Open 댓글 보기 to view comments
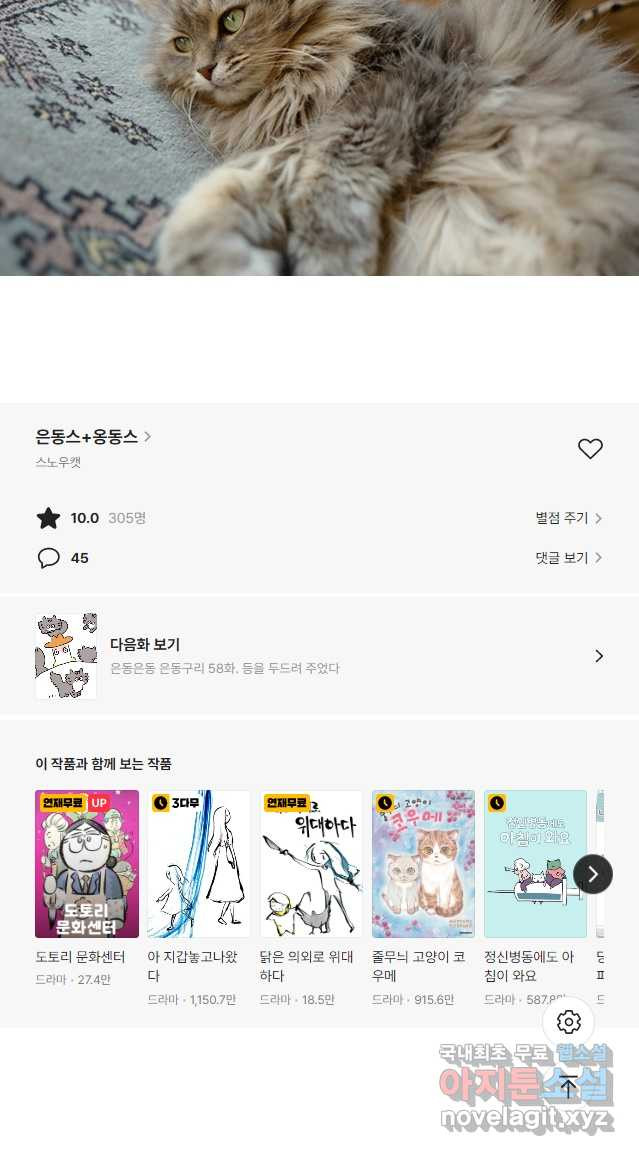This screenshot has width=639, height=1156. coord(568,558)
